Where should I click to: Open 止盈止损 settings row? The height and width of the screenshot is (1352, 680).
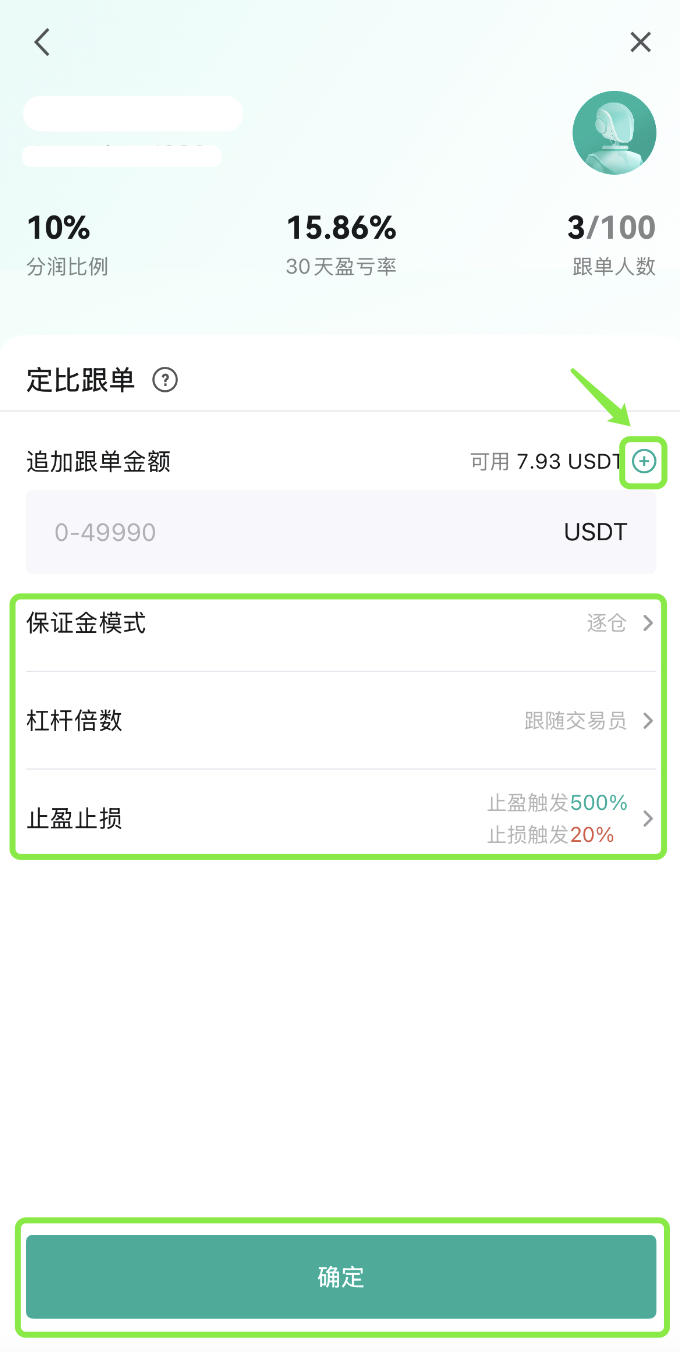point(341,818)
